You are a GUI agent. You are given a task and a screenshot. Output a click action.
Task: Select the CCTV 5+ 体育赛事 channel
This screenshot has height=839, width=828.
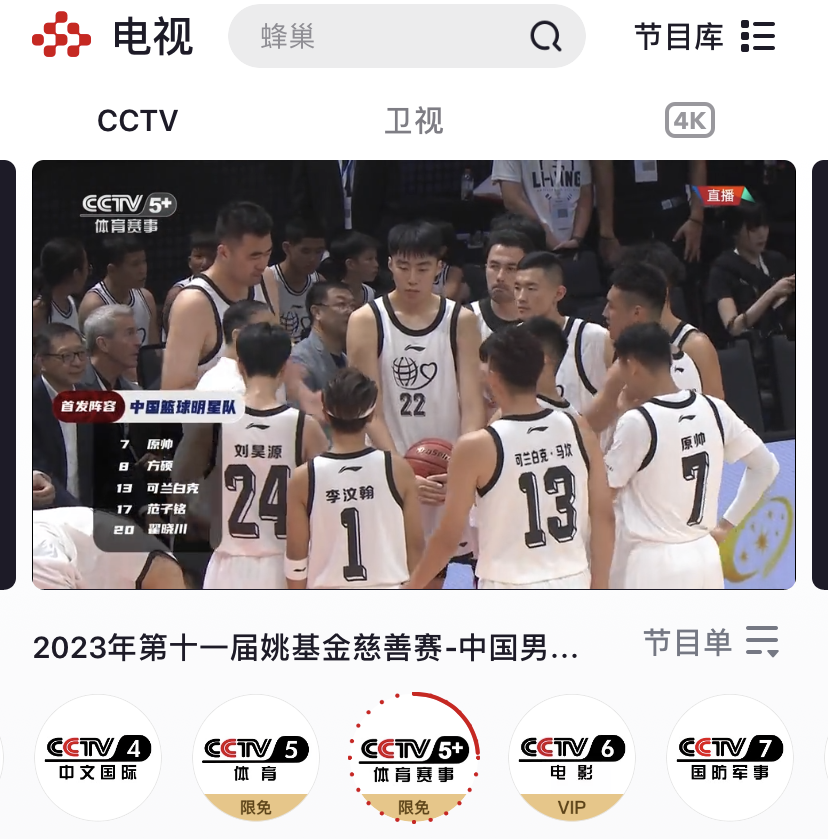click(x=413, y=757)
